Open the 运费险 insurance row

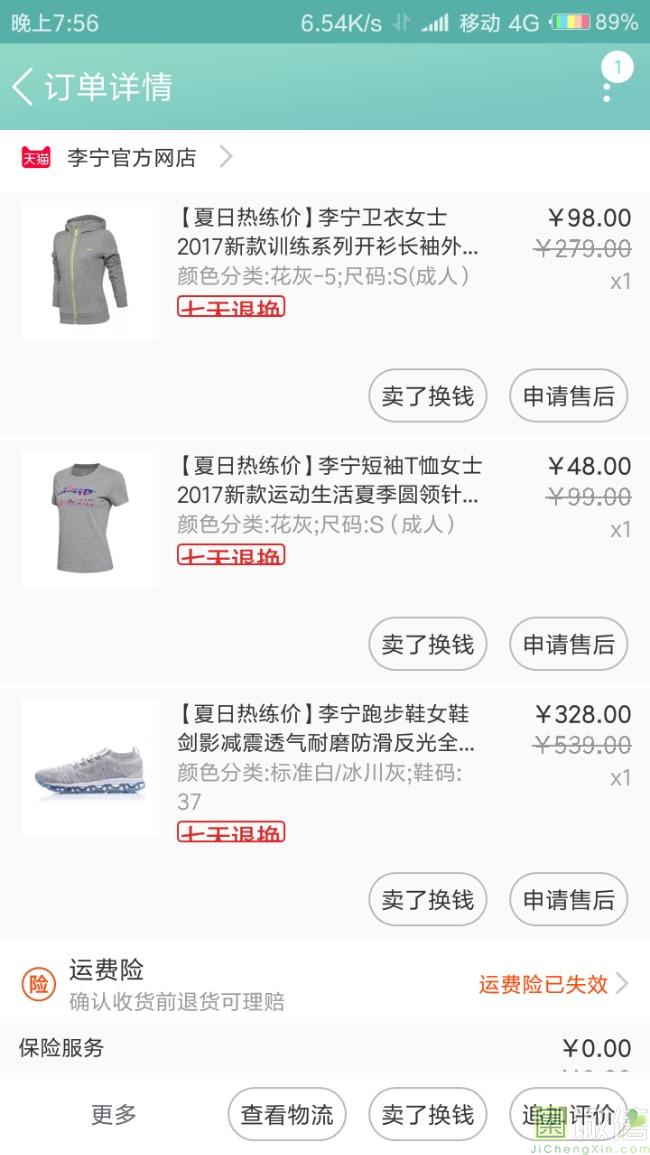[x=325, y=984]
